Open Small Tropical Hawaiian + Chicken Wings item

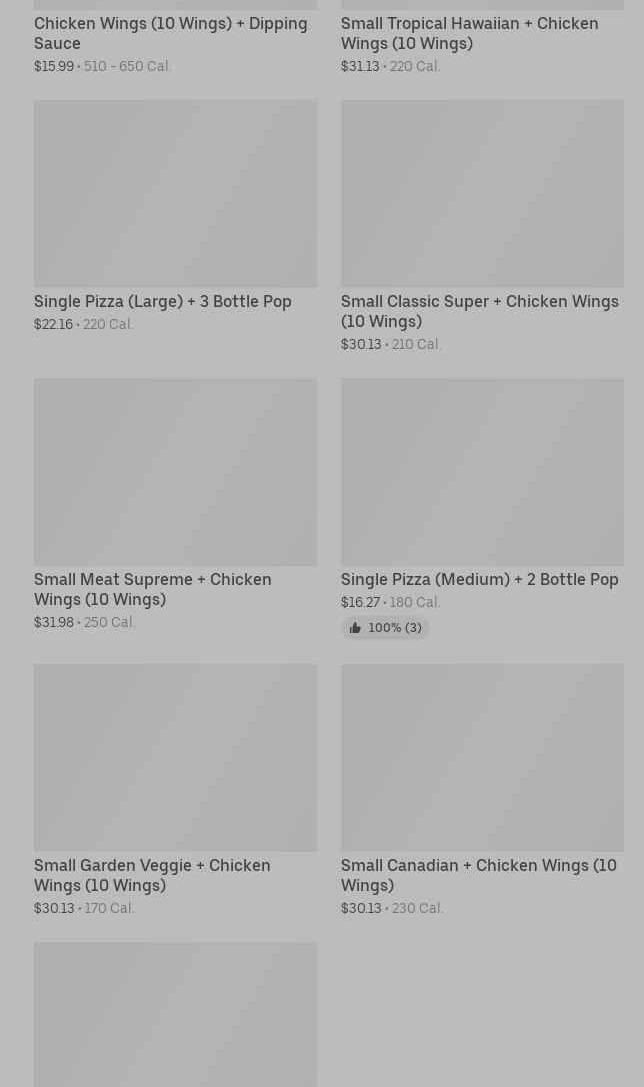point(469,33)
